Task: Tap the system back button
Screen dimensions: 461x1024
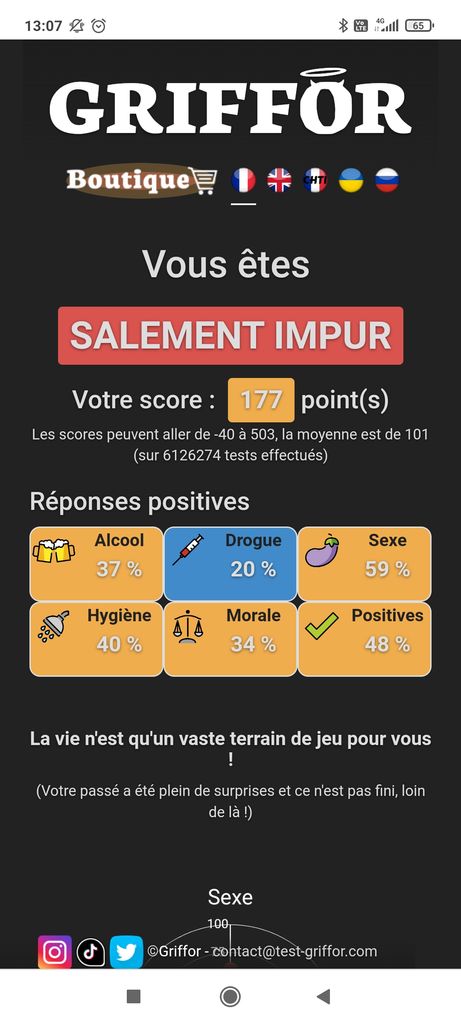Action: pos(323,996)
